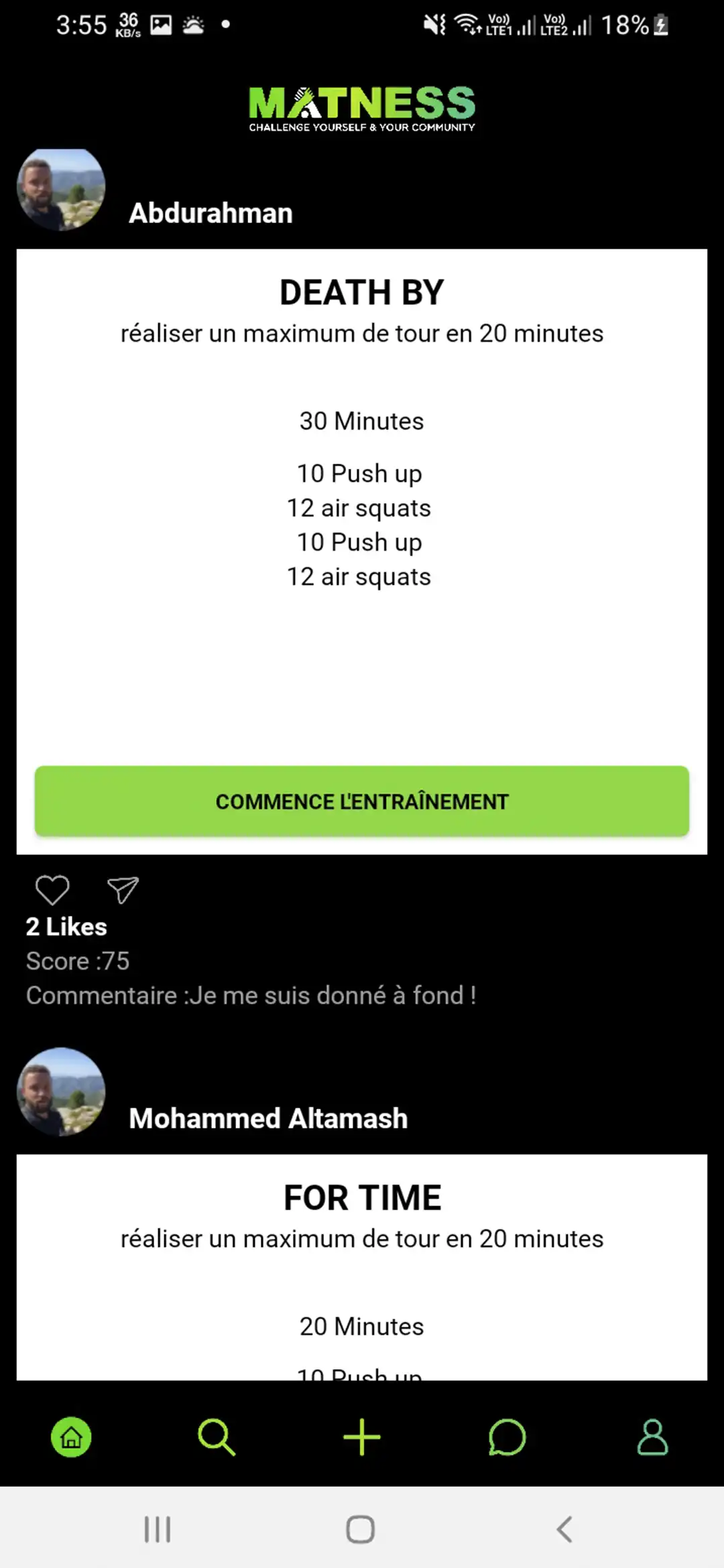Like Abdurahman's Death By workout post
Viewport: 724px width, 1568px height.
[52, 891]
